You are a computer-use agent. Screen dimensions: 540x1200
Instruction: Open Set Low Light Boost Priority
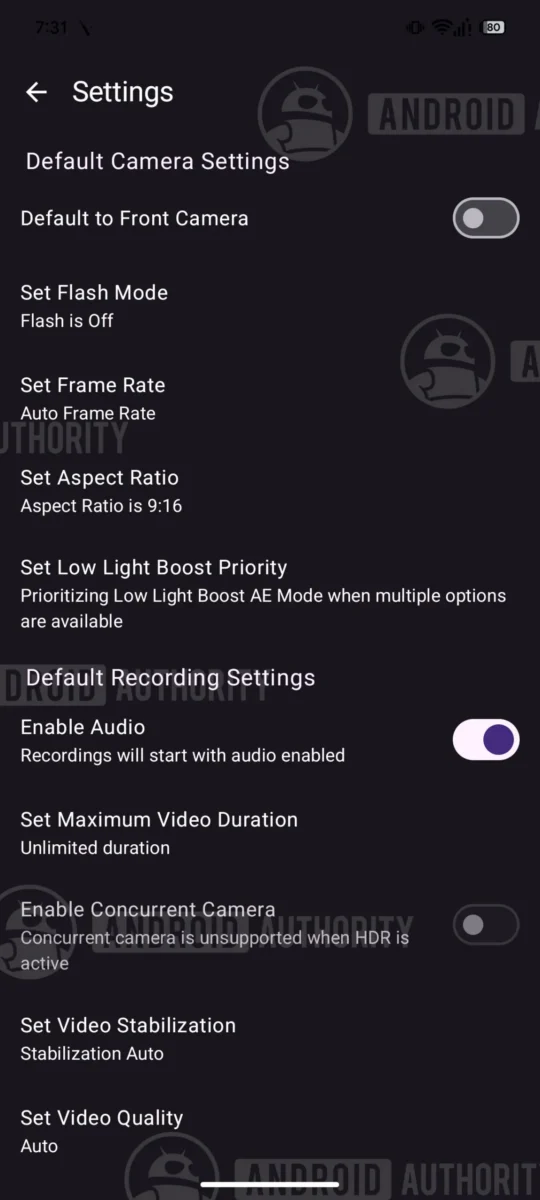point(270,594)
